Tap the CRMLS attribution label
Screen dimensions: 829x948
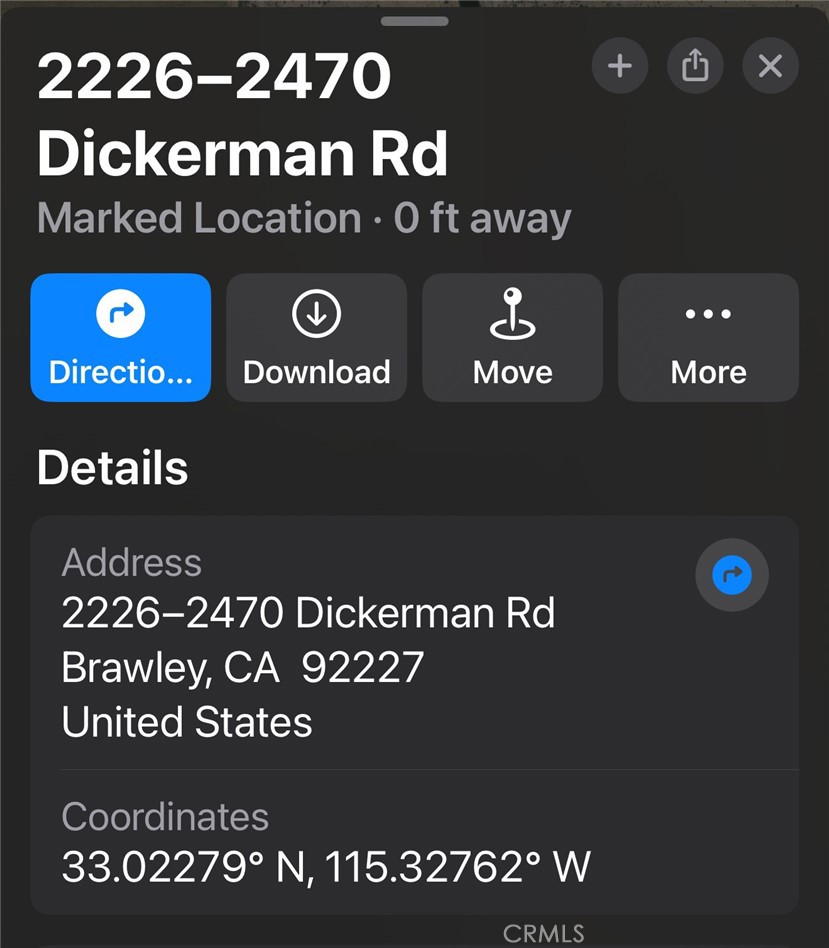pos(545,934)
